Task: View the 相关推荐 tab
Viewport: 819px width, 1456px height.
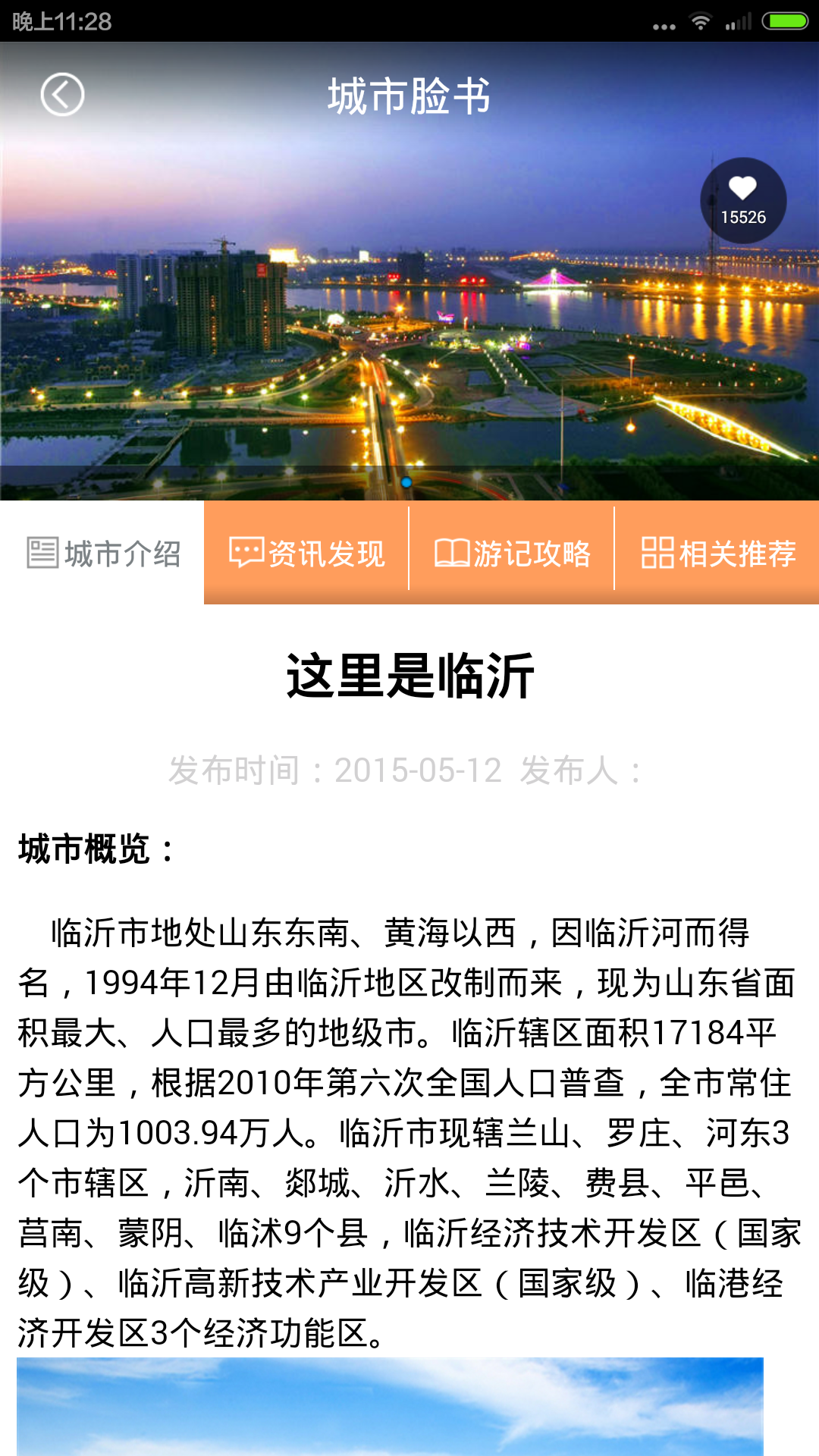Action: click(717, 553)
